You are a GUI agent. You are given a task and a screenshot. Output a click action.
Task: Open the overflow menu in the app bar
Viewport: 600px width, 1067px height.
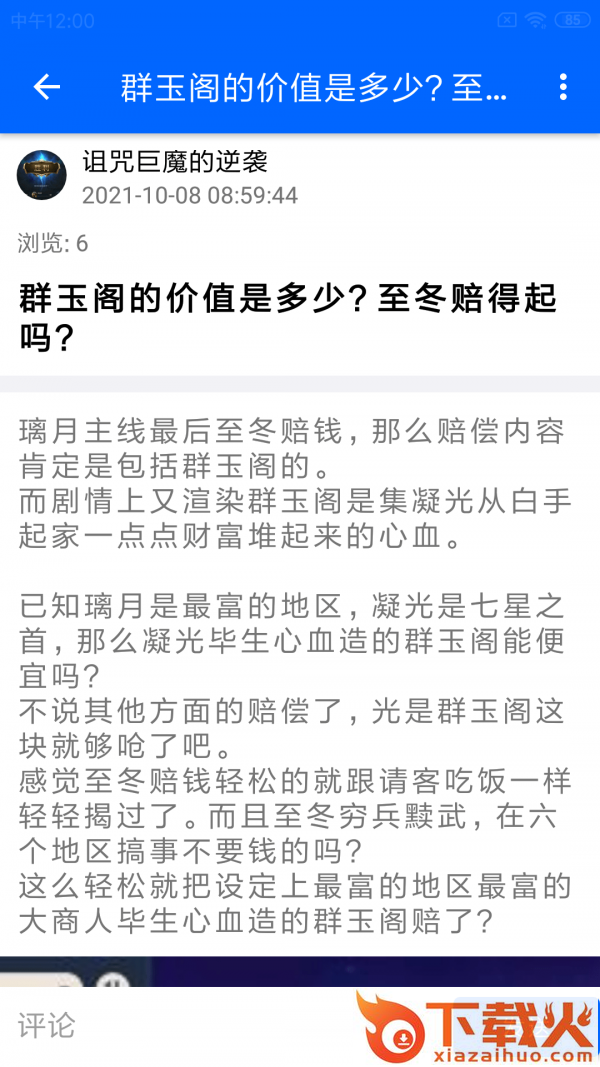point(563,87)
